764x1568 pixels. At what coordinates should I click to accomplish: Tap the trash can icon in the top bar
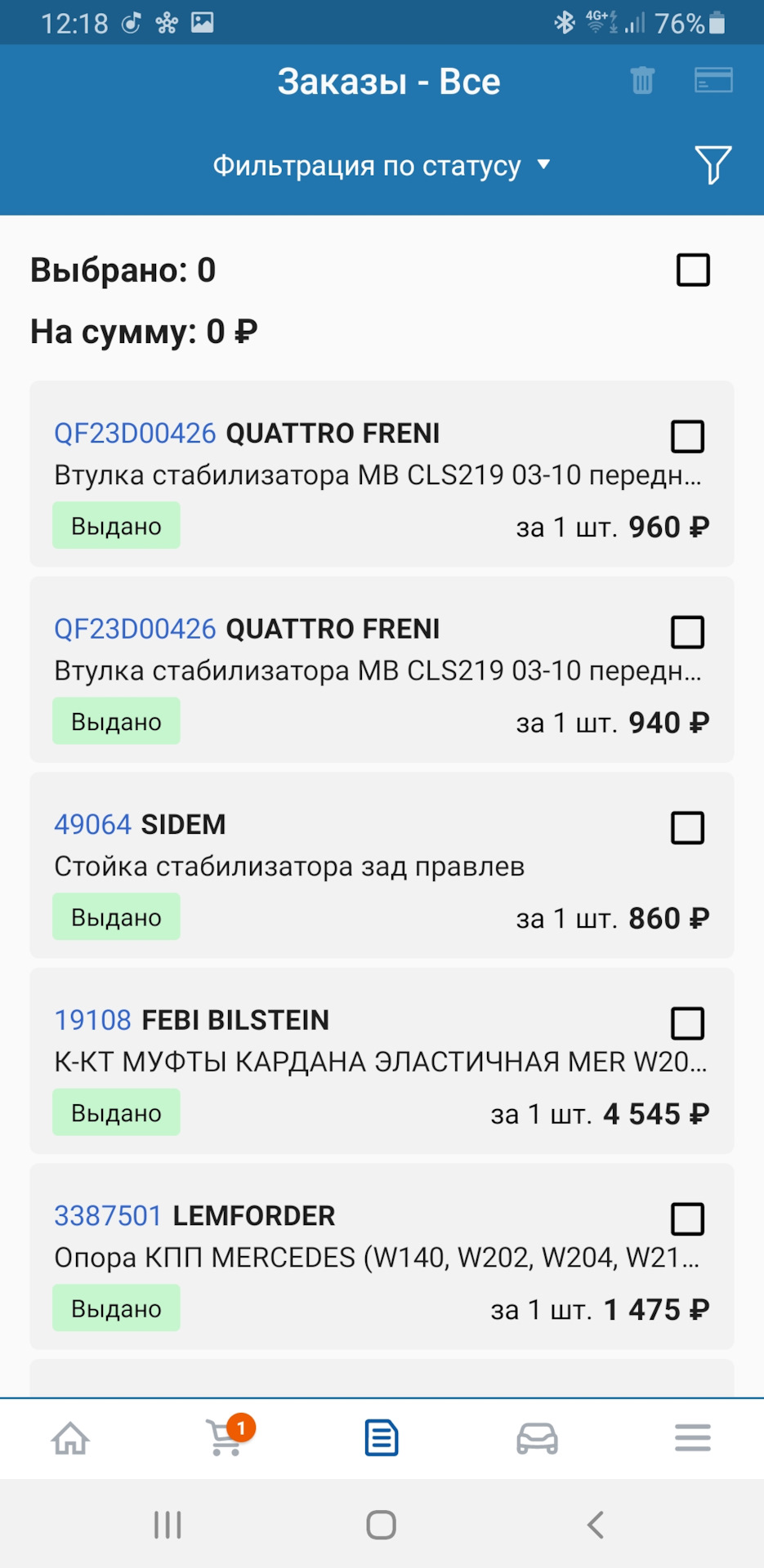[x=642, y=81]
